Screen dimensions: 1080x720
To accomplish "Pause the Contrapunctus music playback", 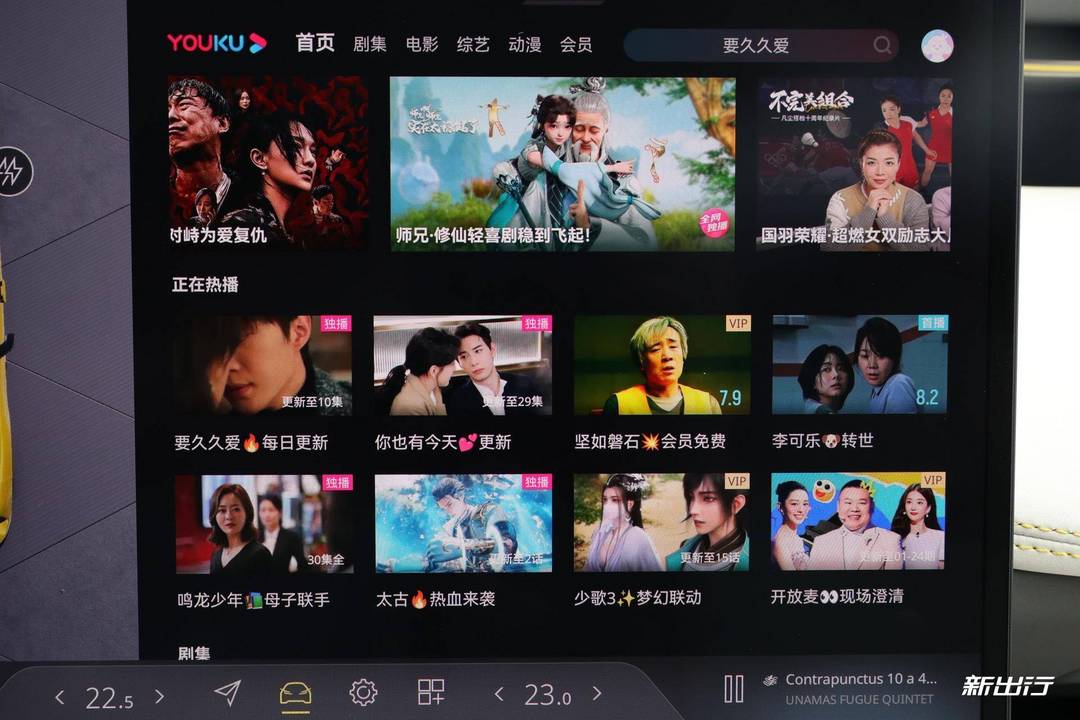I will point(733,688).
